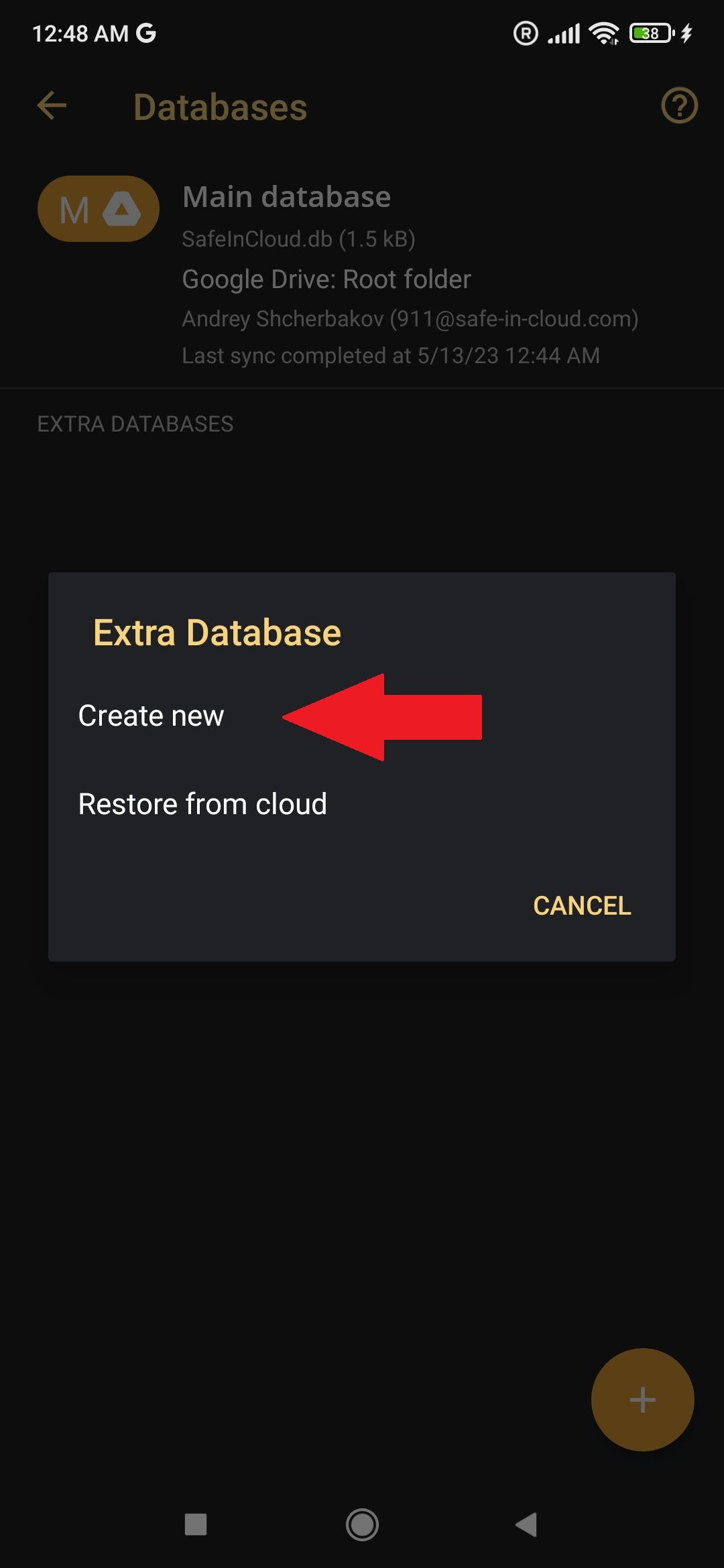This screenshot has height=1568, width=724.
Task: Go back from Databases screen
Action: point(52,106)
